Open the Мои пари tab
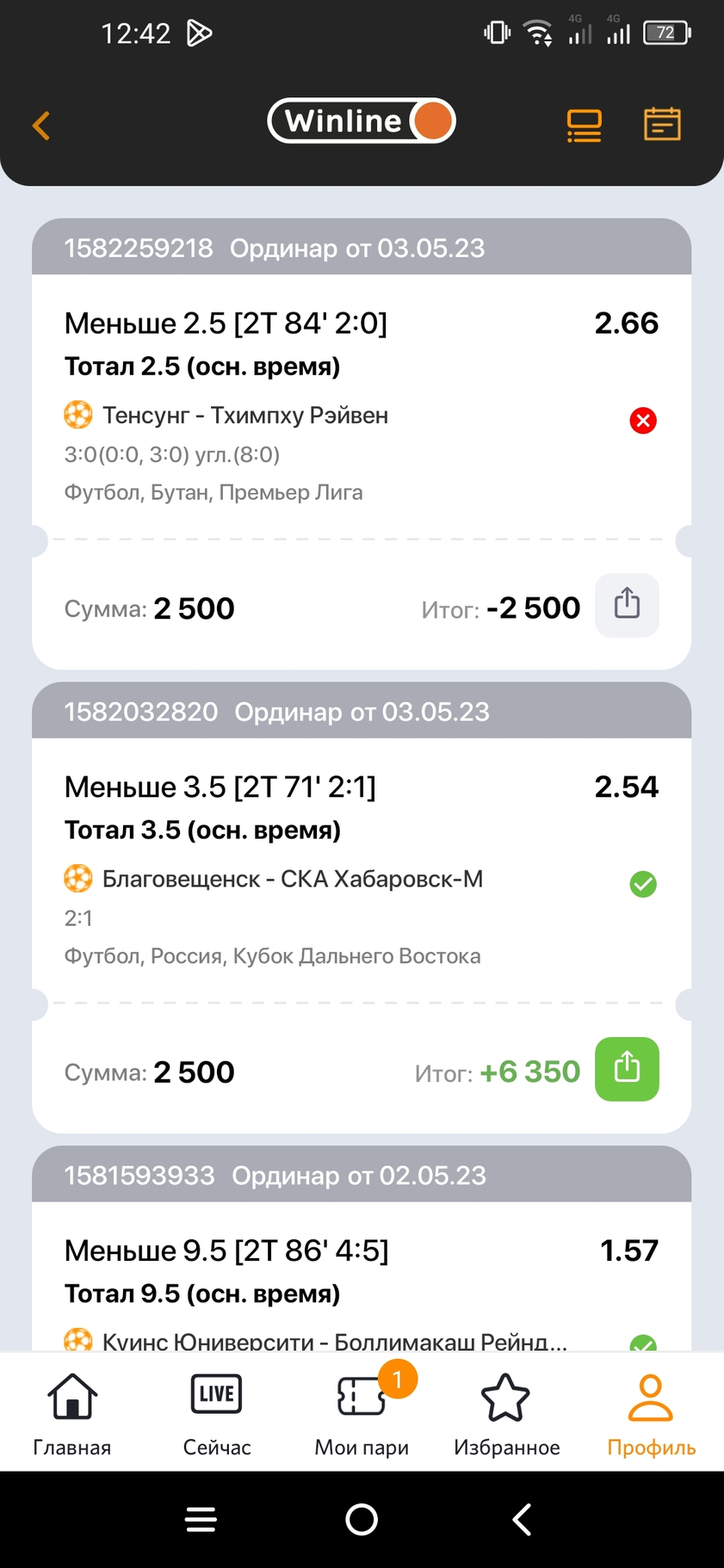Image resolution: width=724 pixels, height=1568 pixels. coord(362,1413)
